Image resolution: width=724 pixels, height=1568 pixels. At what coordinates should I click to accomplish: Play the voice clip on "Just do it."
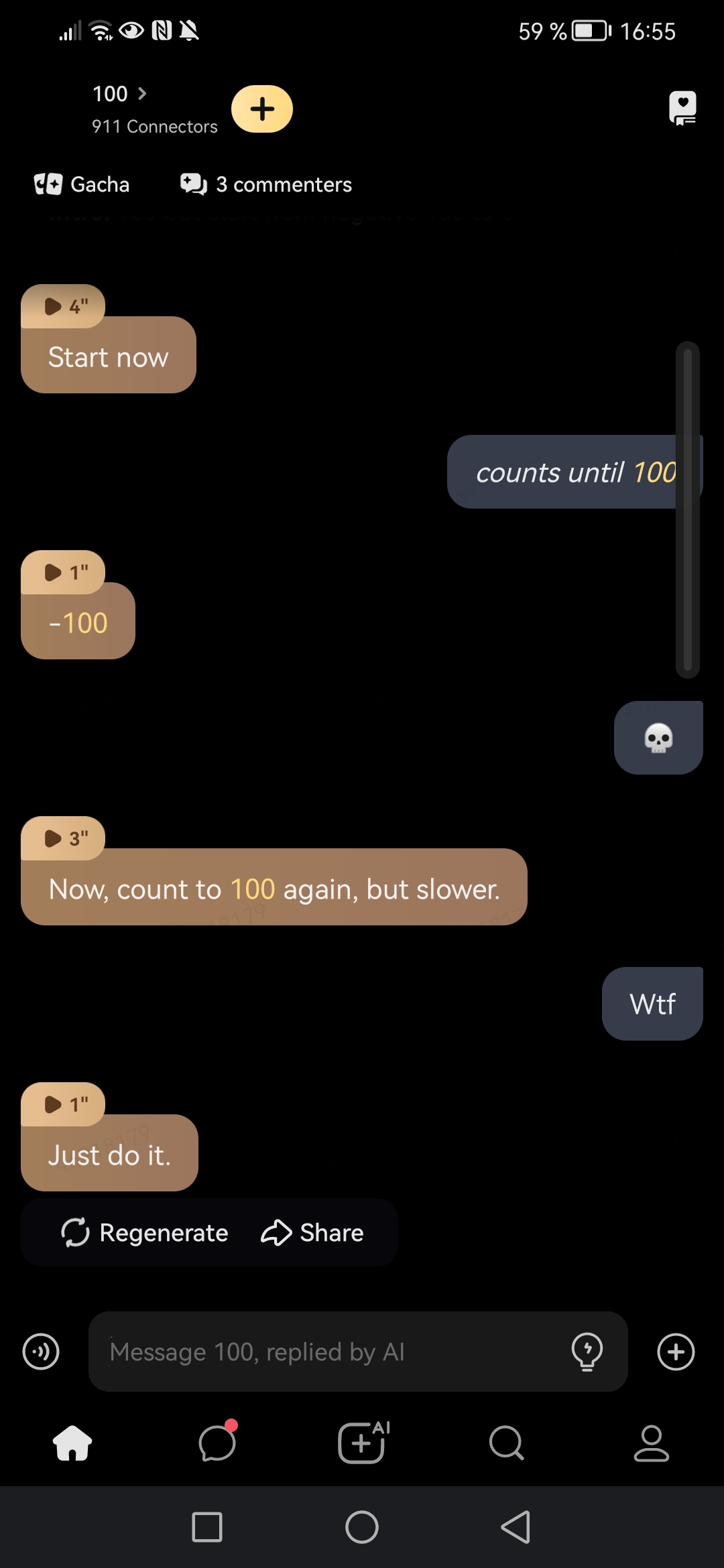pyautogui.click(x=63, y=1104)
